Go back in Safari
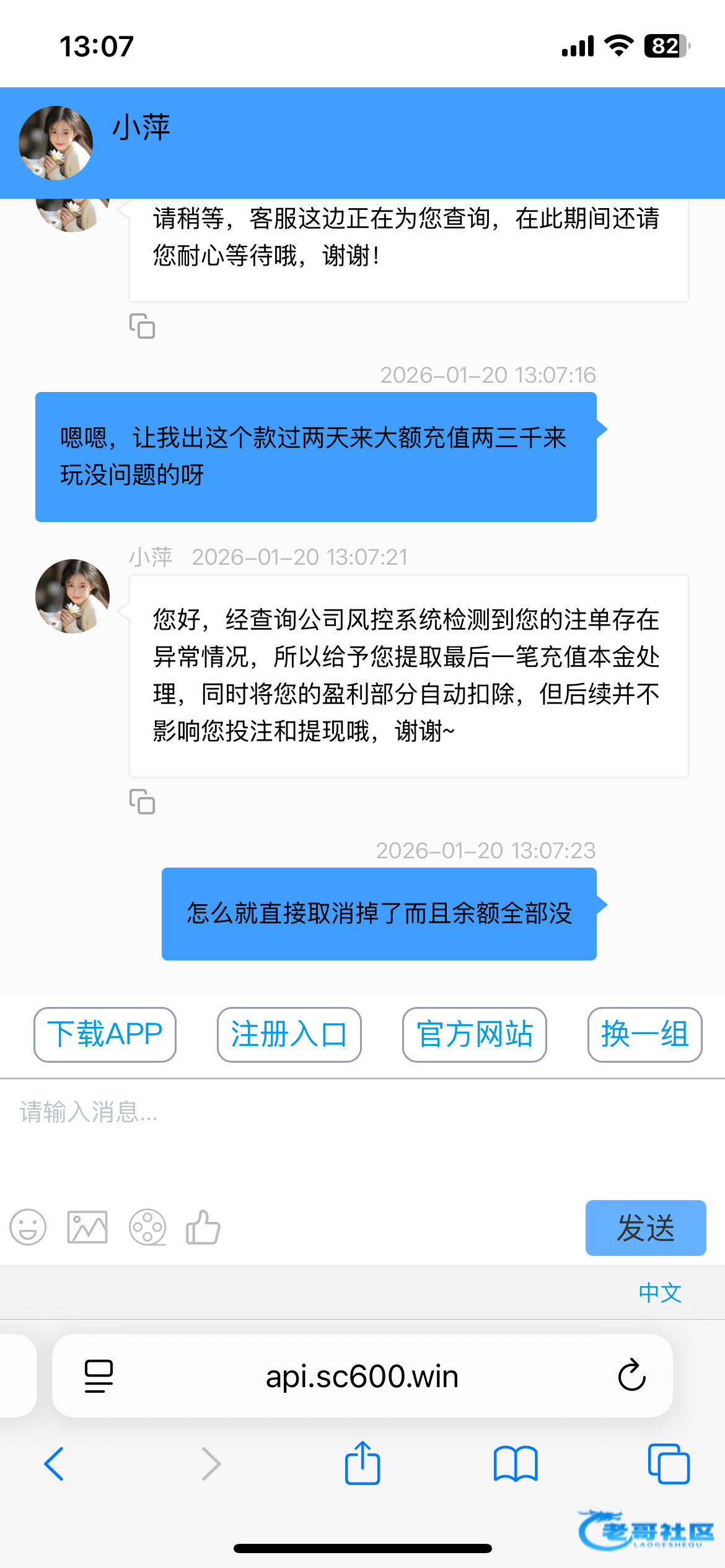Viewport: 725px width, 1568px height. coord(54,1464)
